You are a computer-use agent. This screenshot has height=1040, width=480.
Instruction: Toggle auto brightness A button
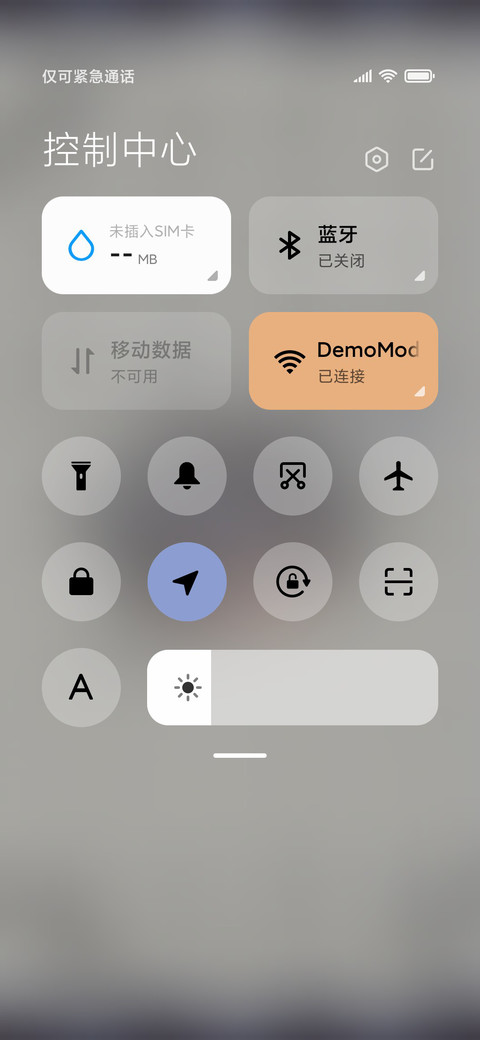[x=81, y=687]
